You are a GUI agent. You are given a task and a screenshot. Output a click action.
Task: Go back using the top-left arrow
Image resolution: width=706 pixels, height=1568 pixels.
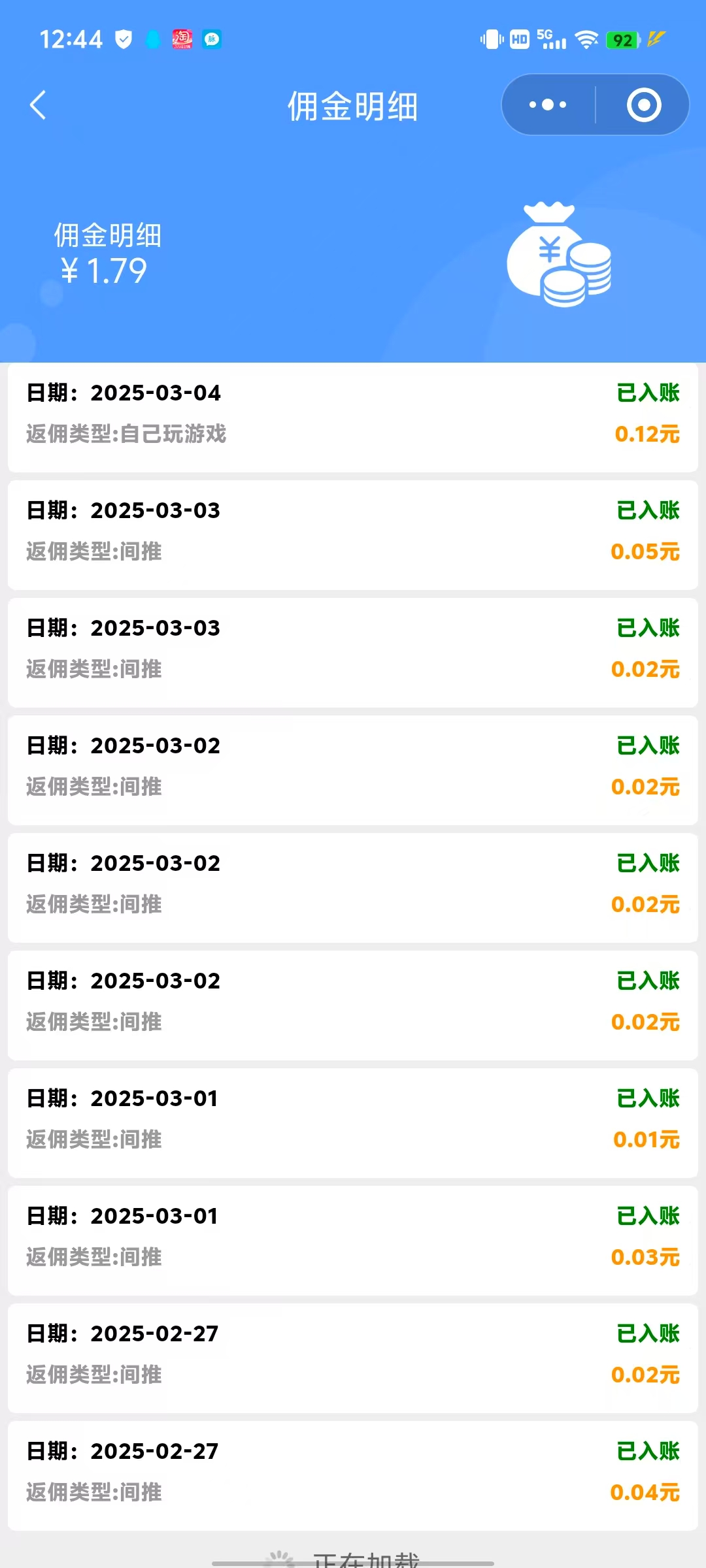38,105
